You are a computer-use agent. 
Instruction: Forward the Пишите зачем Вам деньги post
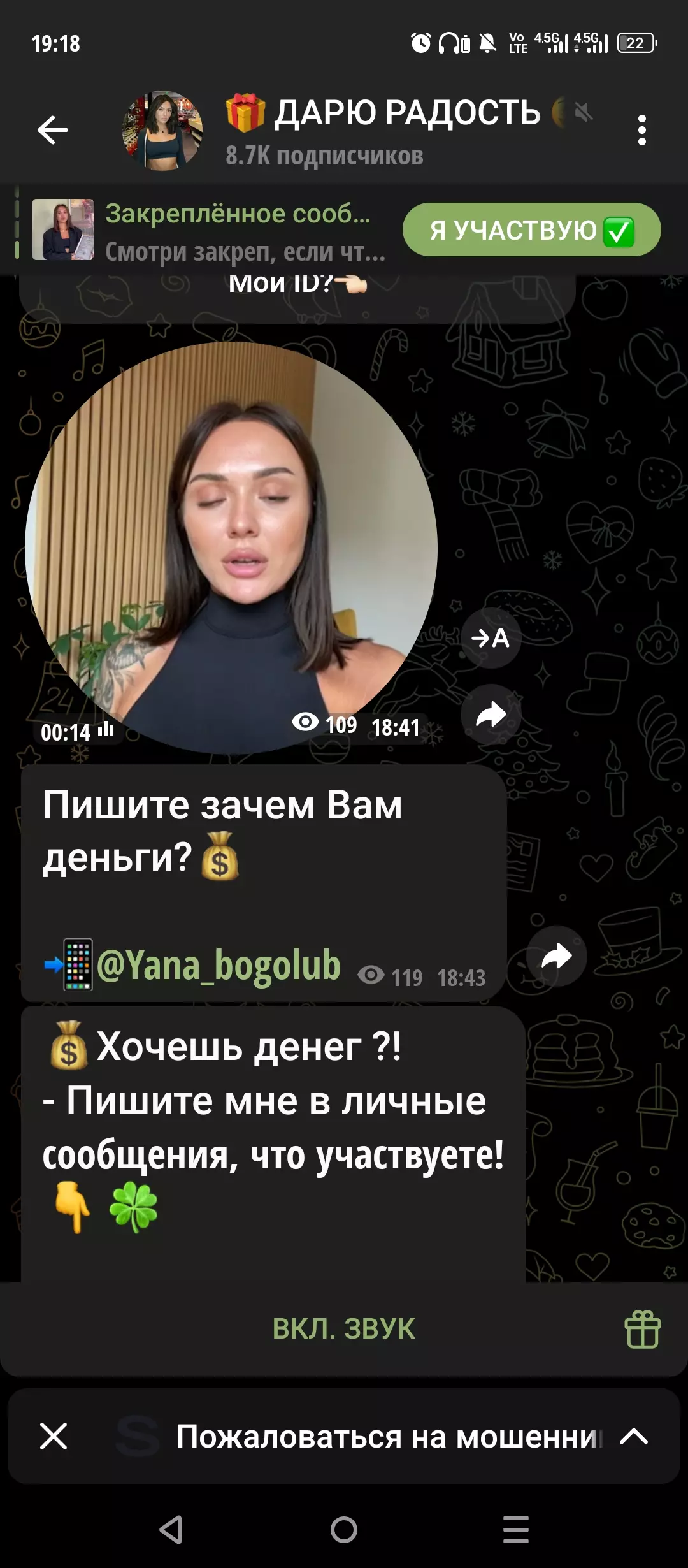557,955
